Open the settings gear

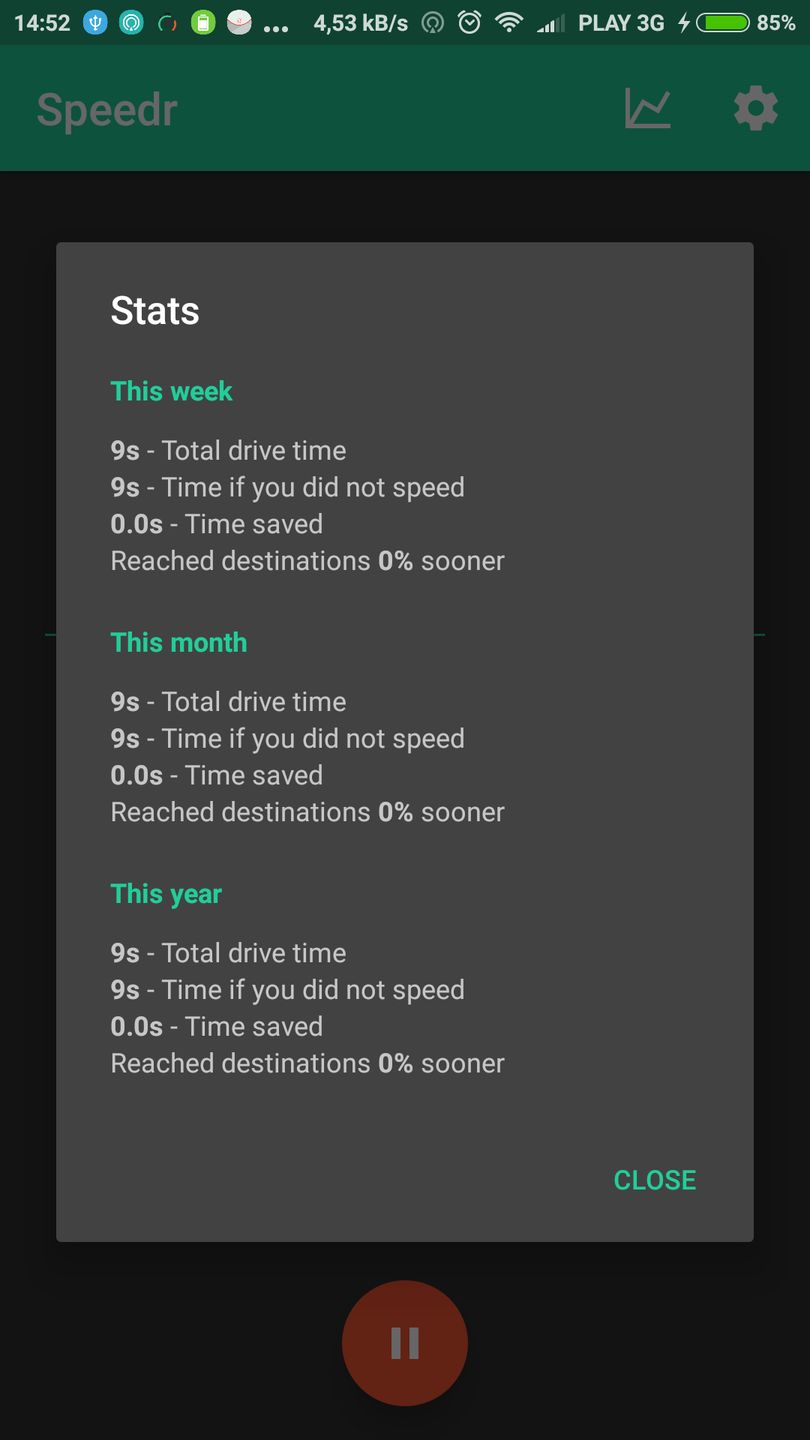pyautogui.click(x=755, y=108)
